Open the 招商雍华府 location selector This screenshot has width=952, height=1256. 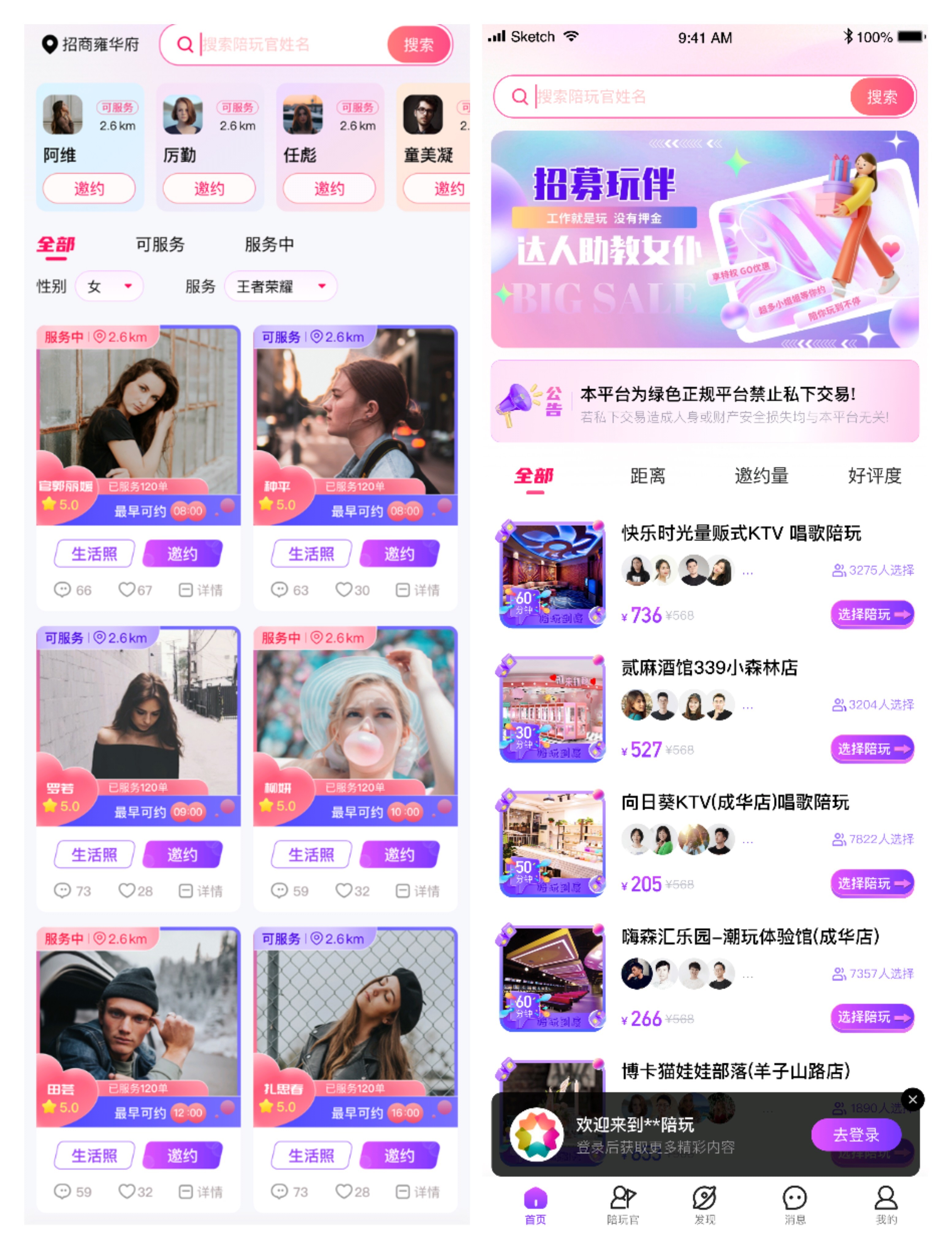pyautogui.click(x=91, y=44)
